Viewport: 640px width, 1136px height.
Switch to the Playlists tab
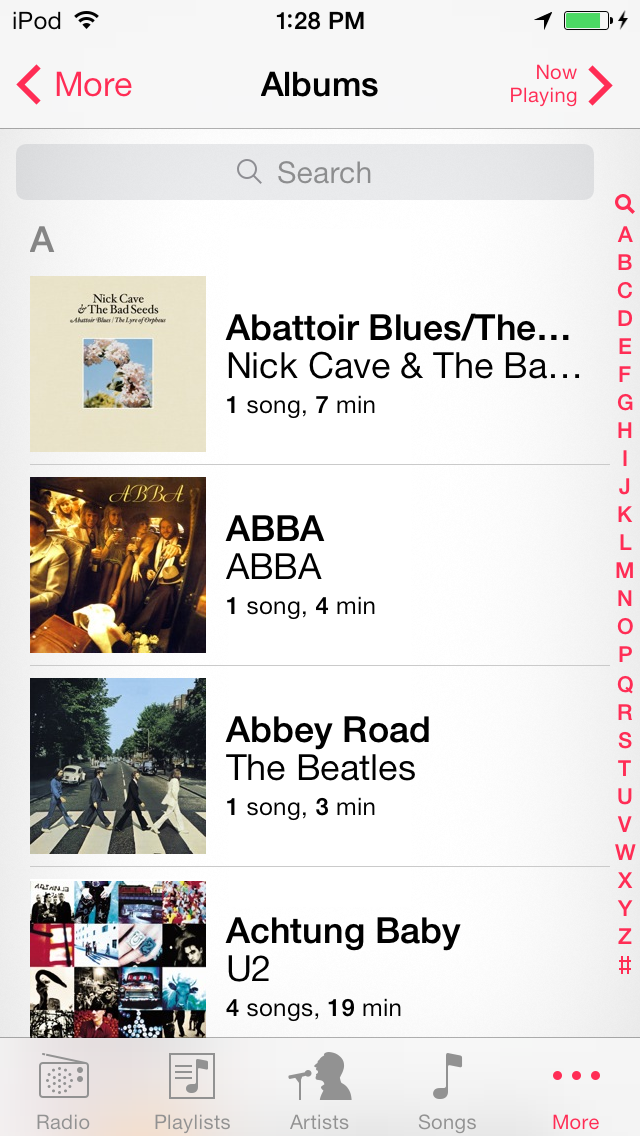pos(192,1090)
